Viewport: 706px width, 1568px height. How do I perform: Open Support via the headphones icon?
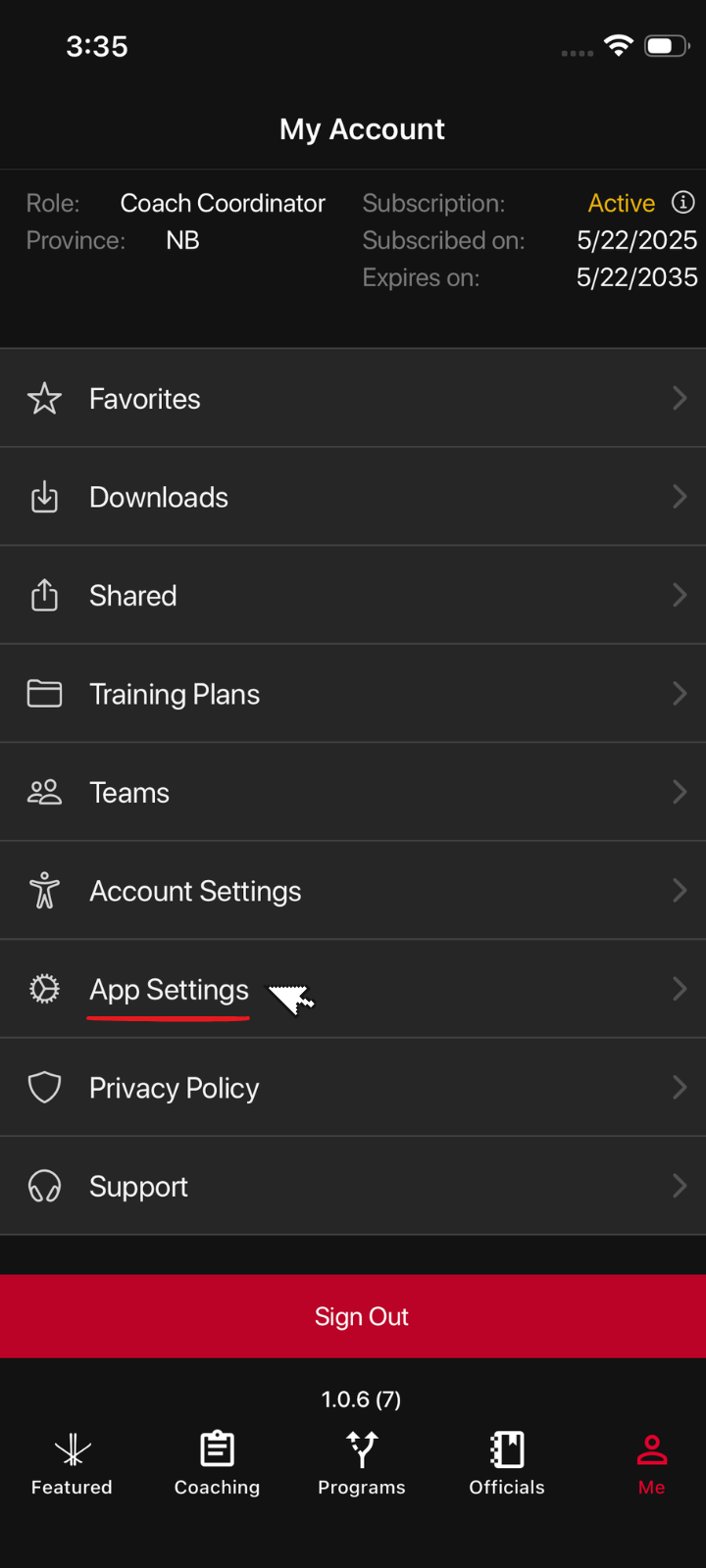point(44,1186)
